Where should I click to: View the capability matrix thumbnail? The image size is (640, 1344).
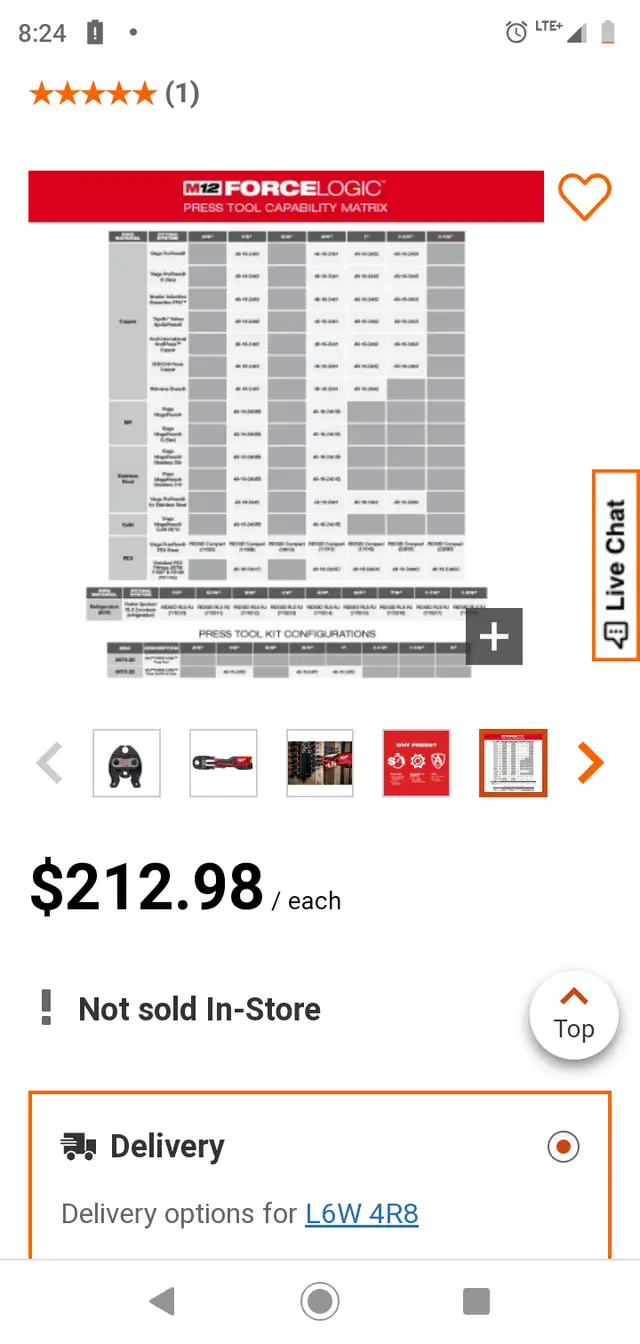[x=513, y=763]
